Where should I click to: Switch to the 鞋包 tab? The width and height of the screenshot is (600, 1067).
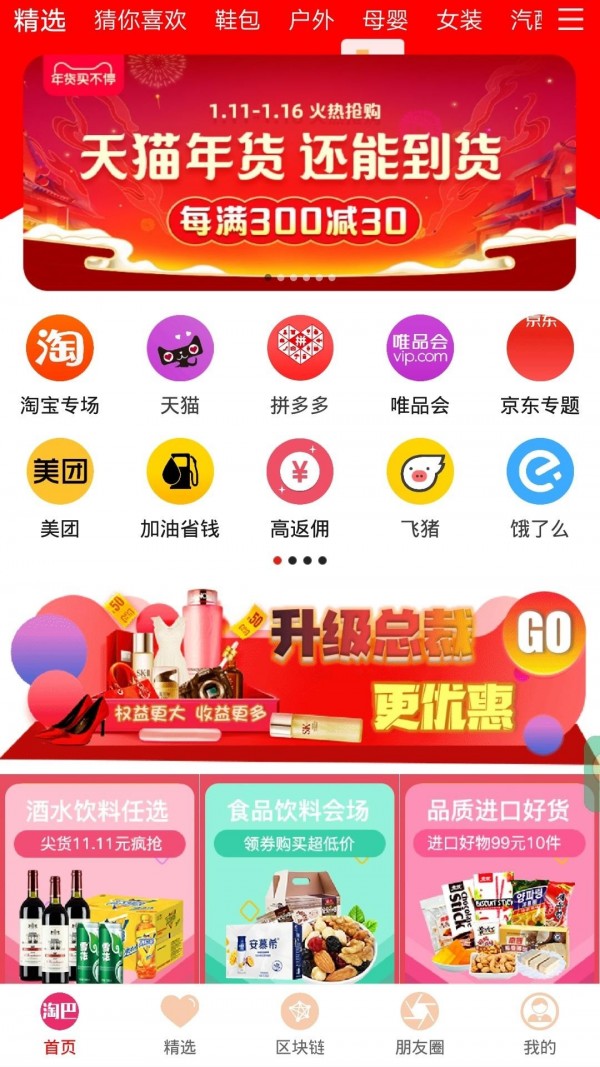pyautogui.click(x=238, y=20)
